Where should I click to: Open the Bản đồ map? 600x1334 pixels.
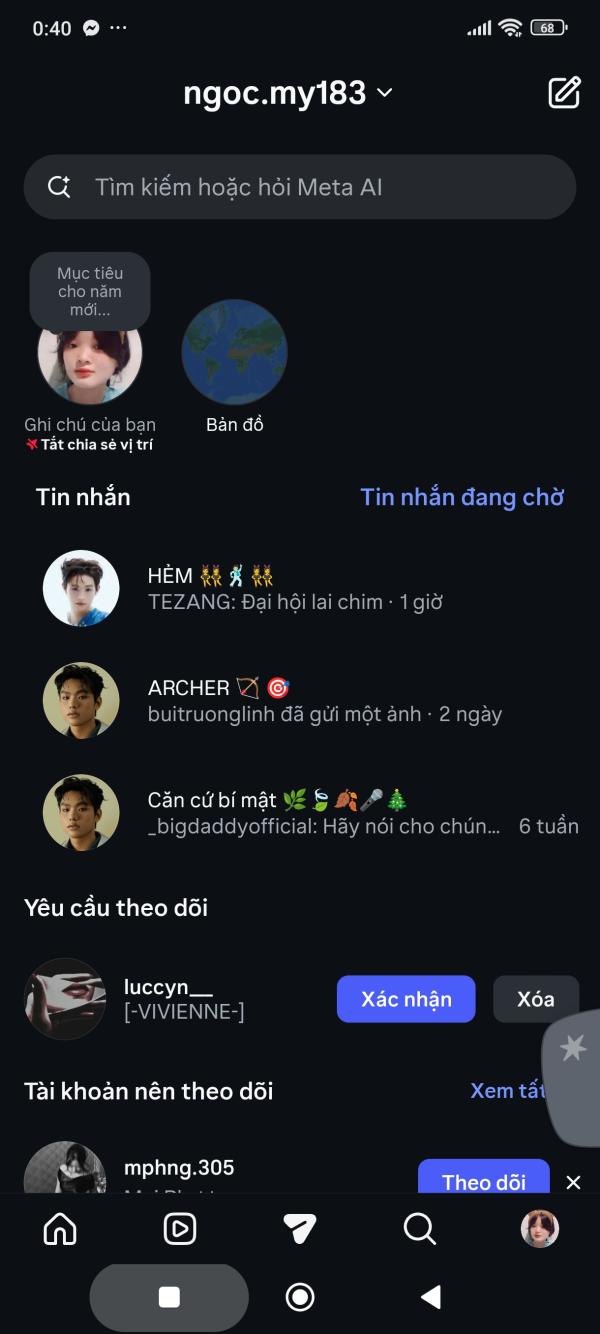(x=235, y=352)
